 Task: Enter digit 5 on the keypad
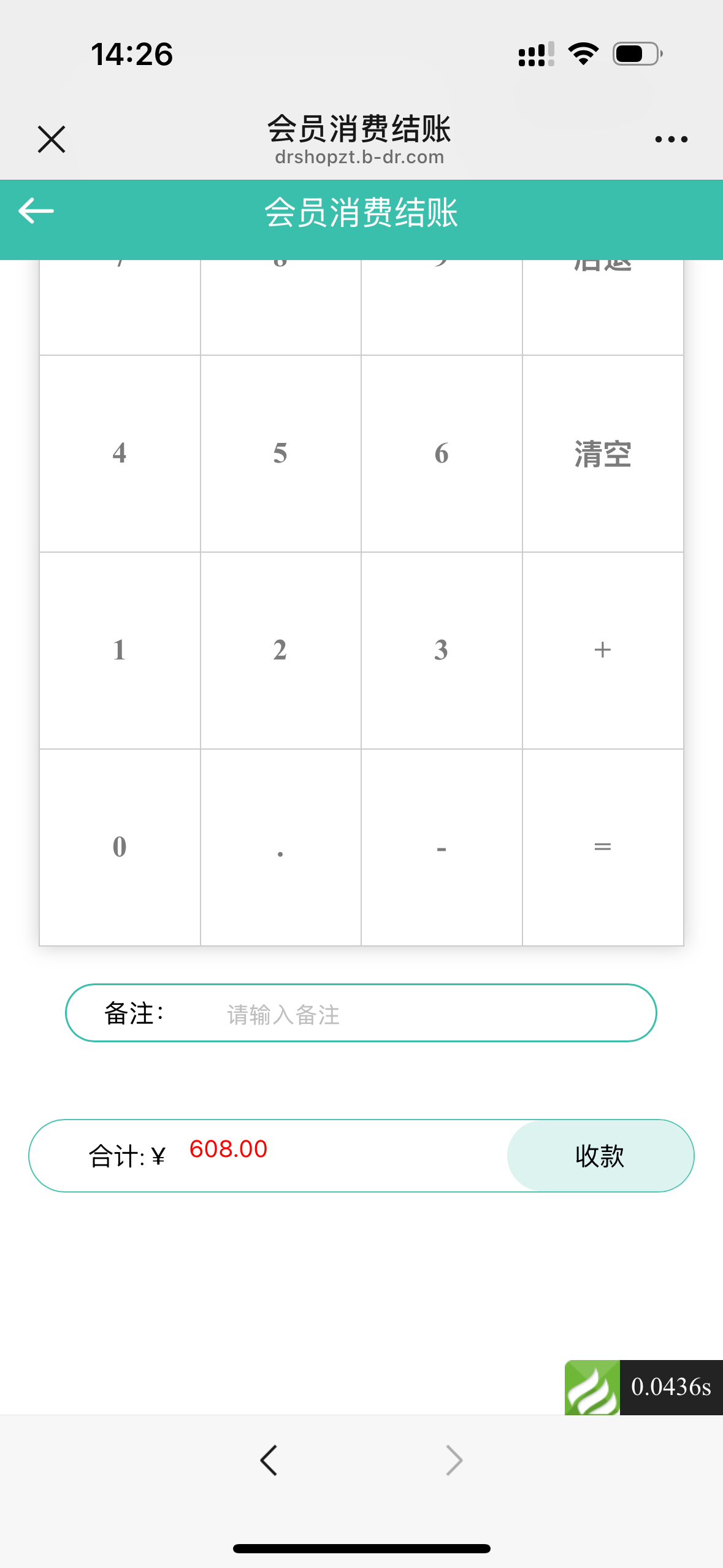(x=280, y=454)
